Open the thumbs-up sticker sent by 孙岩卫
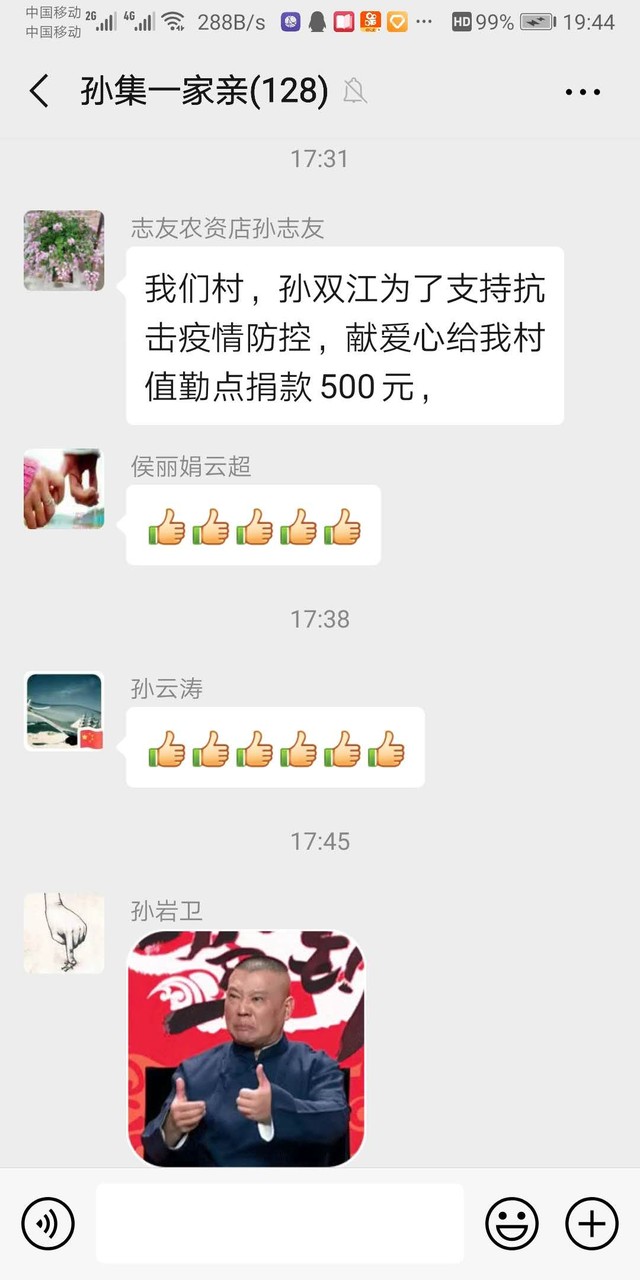 pos(246,1048)
